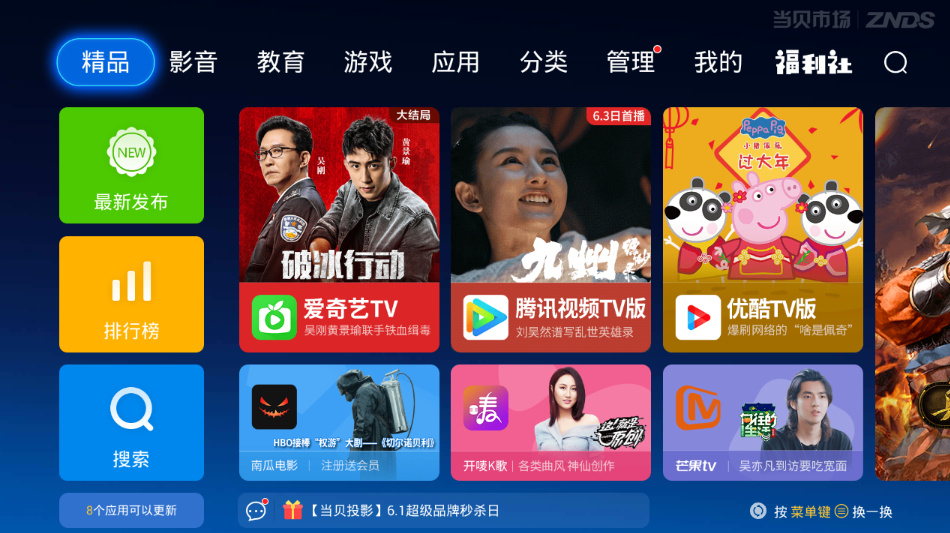The height and width of the screenshot is (533, 950).
Task: View 8个应用可以更新 updates
Action: coord(131,511)
